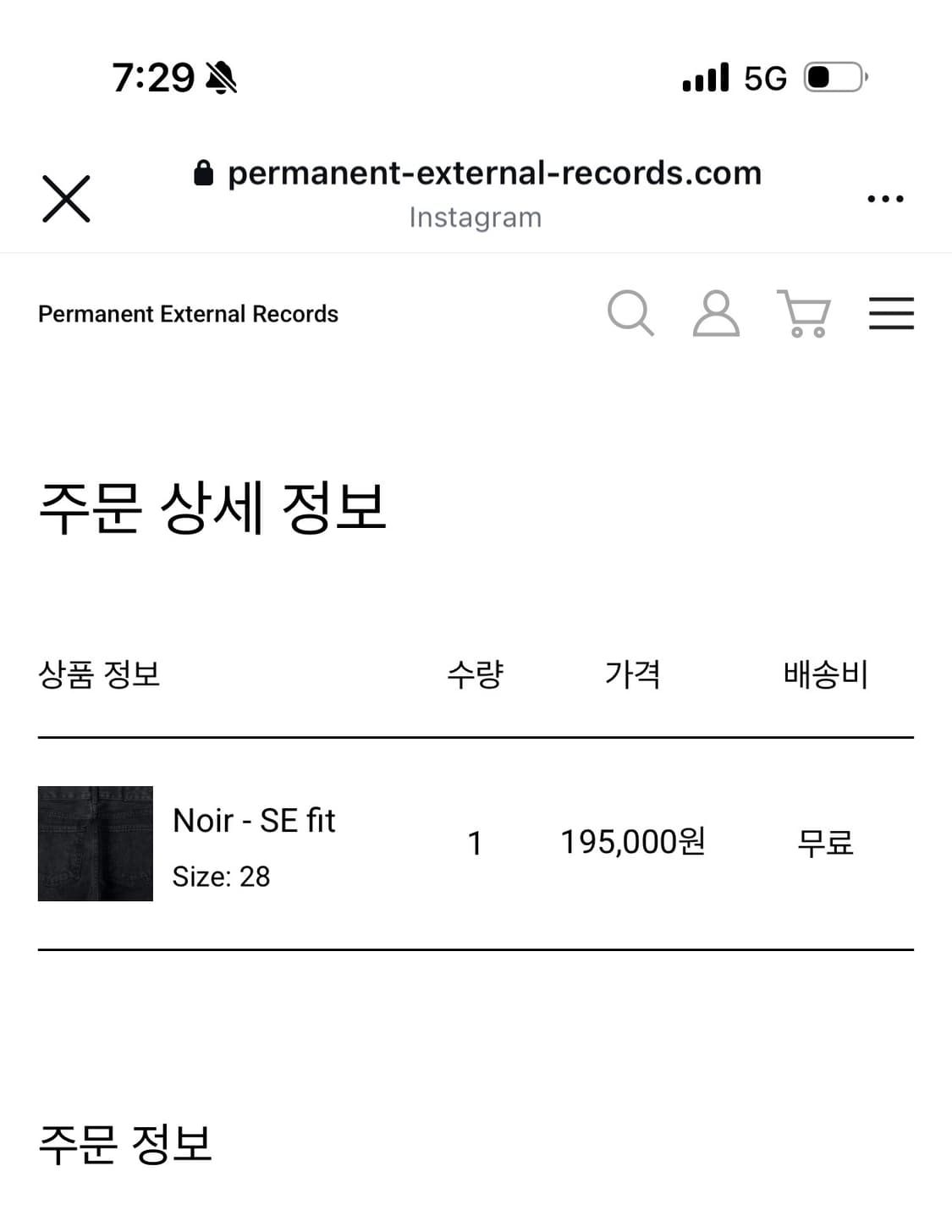View the shopping cart icon
Image resolution: width=952 pixels, height=1232 pixels.
coord(804,315)
